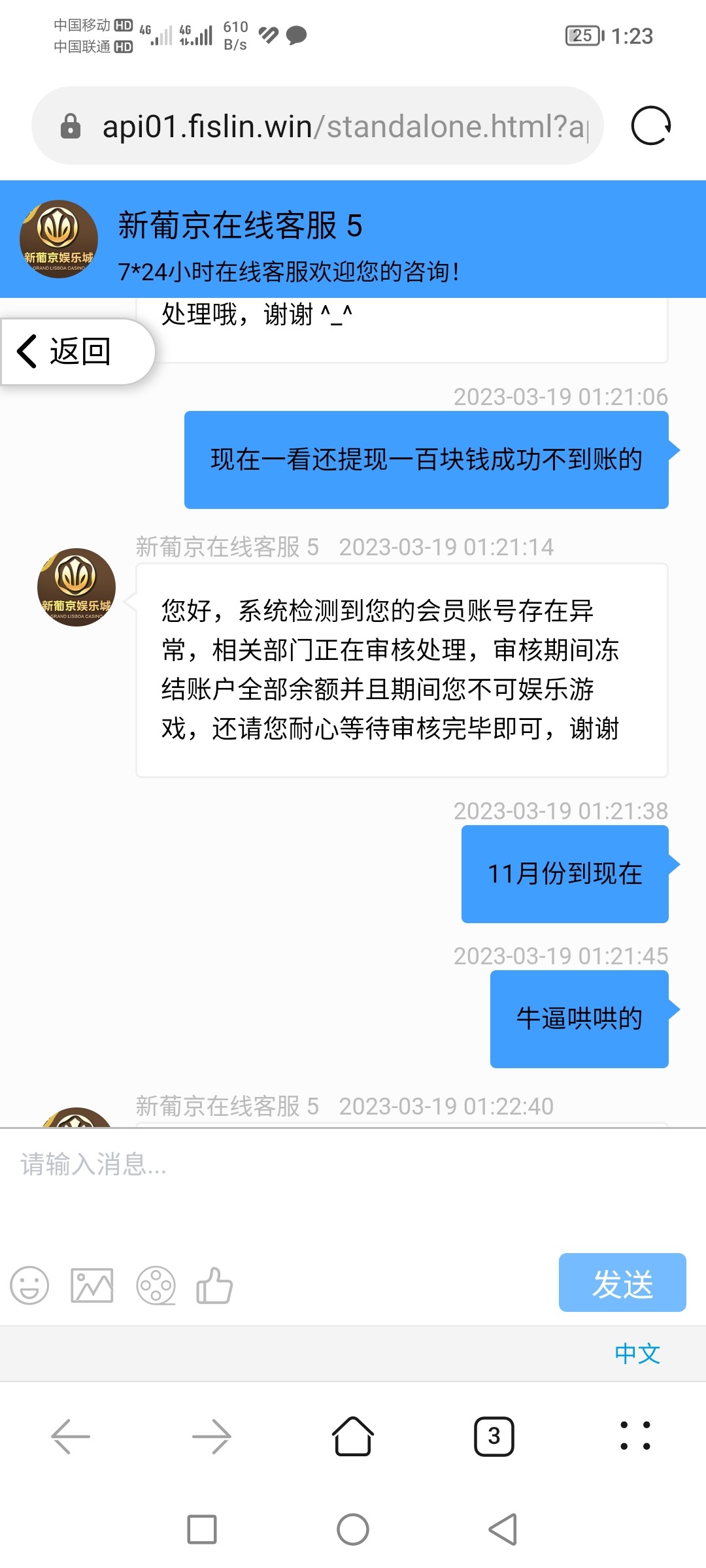
Task: Open the video reel attachment icon
Action: 156,1285
